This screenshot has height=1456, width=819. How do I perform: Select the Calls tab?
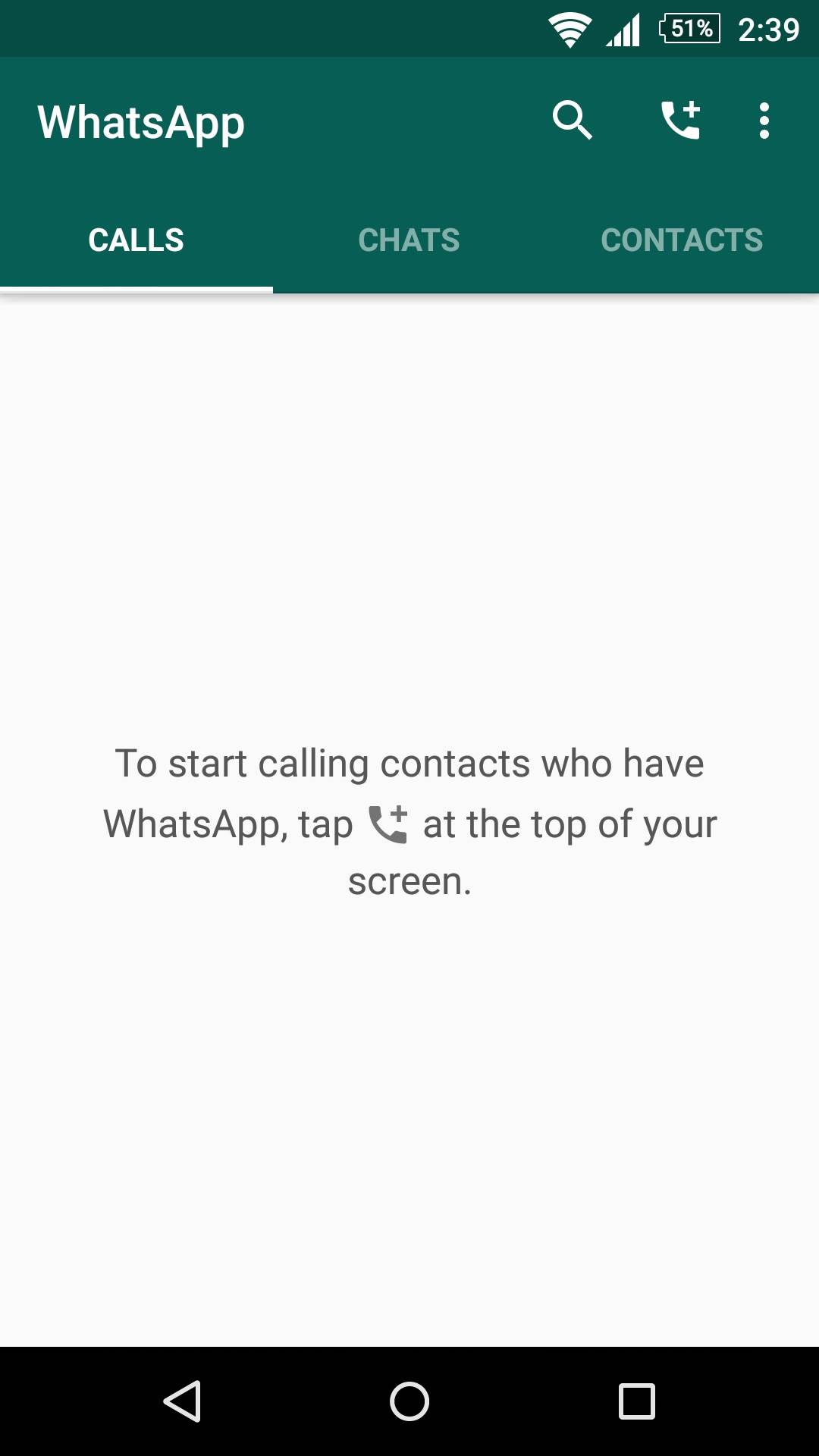point(136,240)
